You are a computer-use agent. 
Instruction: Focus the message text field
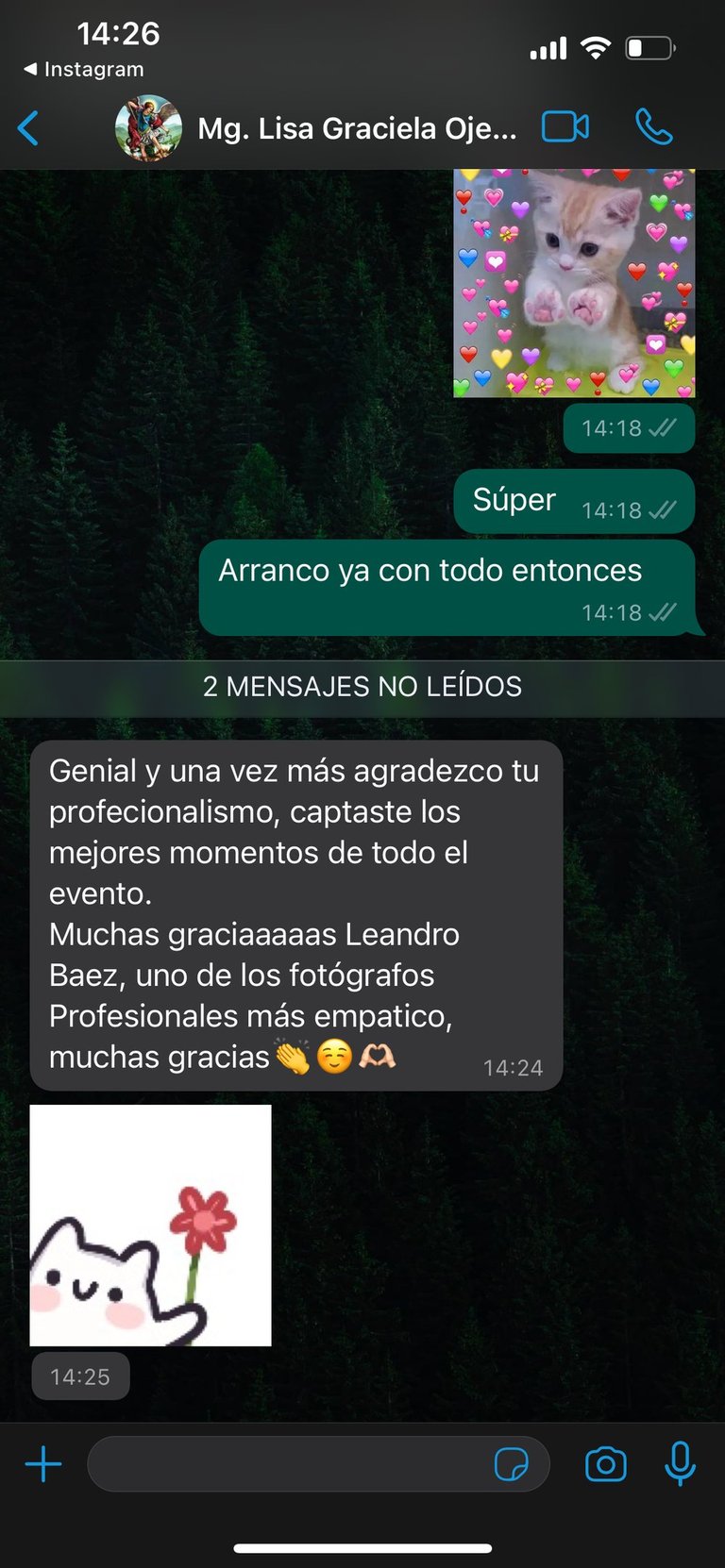pyautogui.click(x=283, y=1464)
